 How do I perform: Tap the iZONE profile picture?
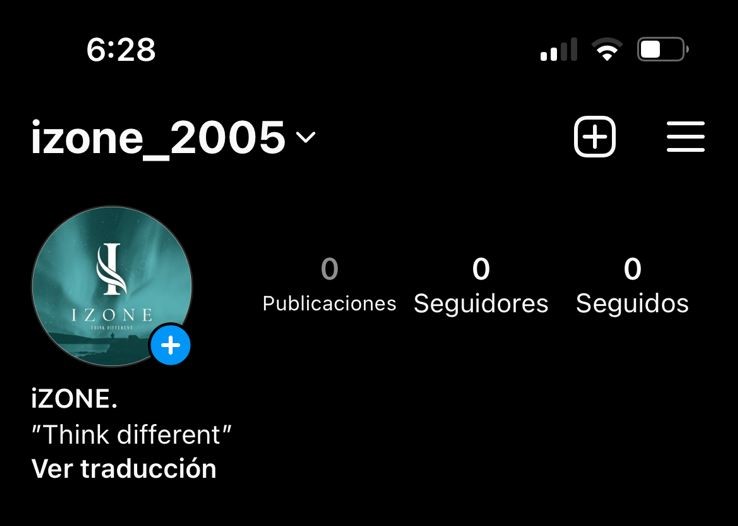110,284
